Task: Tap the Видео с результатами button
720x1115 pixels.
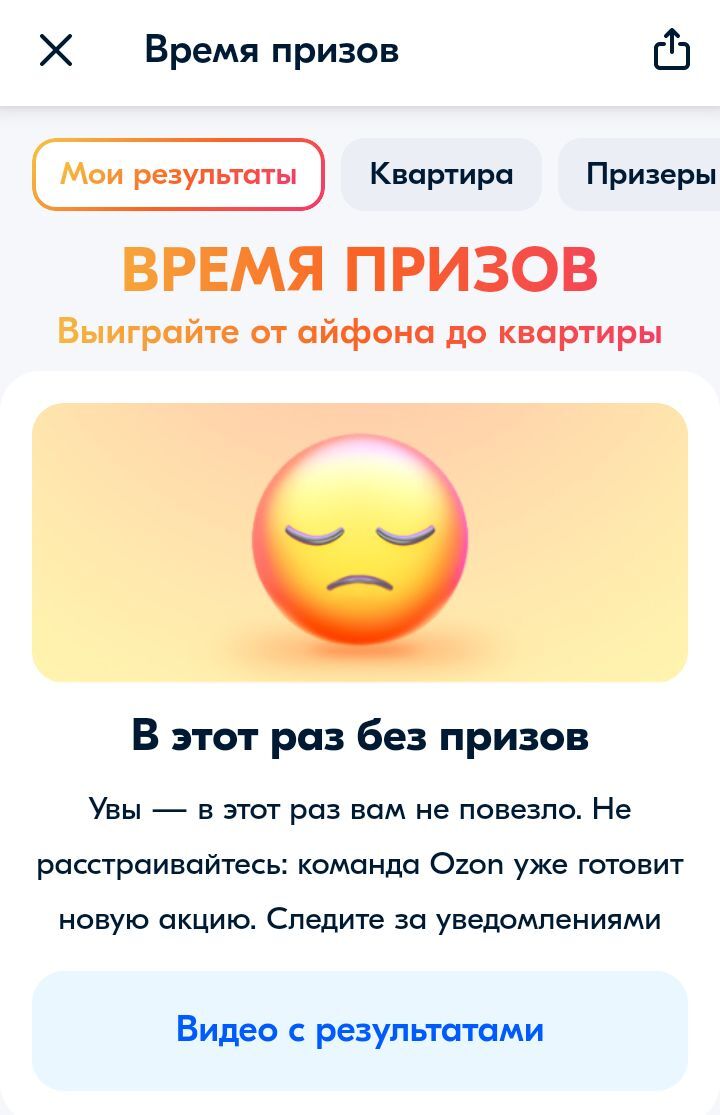Action: (x=360, y=1030)
